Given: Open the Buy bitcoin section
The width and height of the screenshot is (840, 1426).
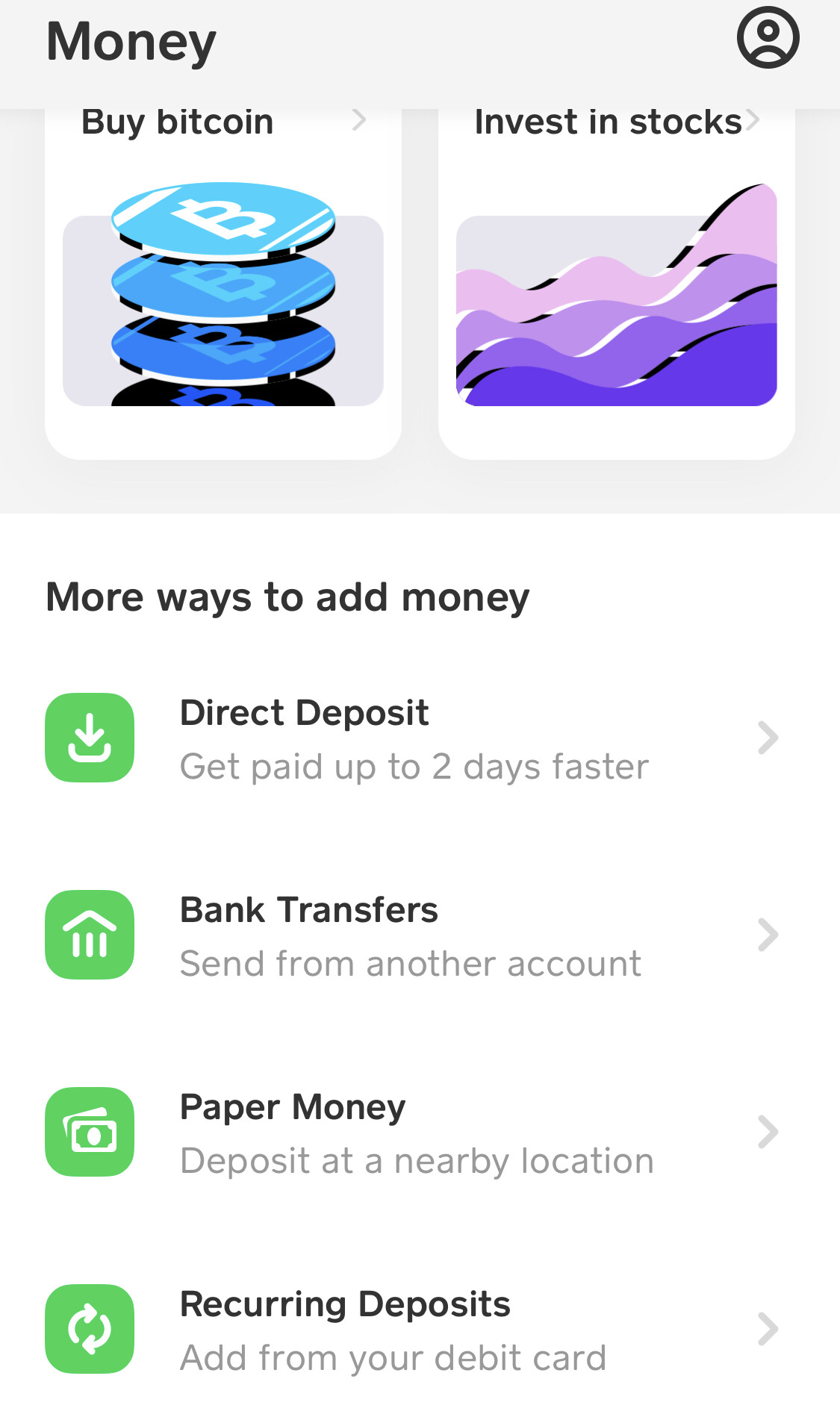Looking at the screenshot, I should (x=223, y=284).
